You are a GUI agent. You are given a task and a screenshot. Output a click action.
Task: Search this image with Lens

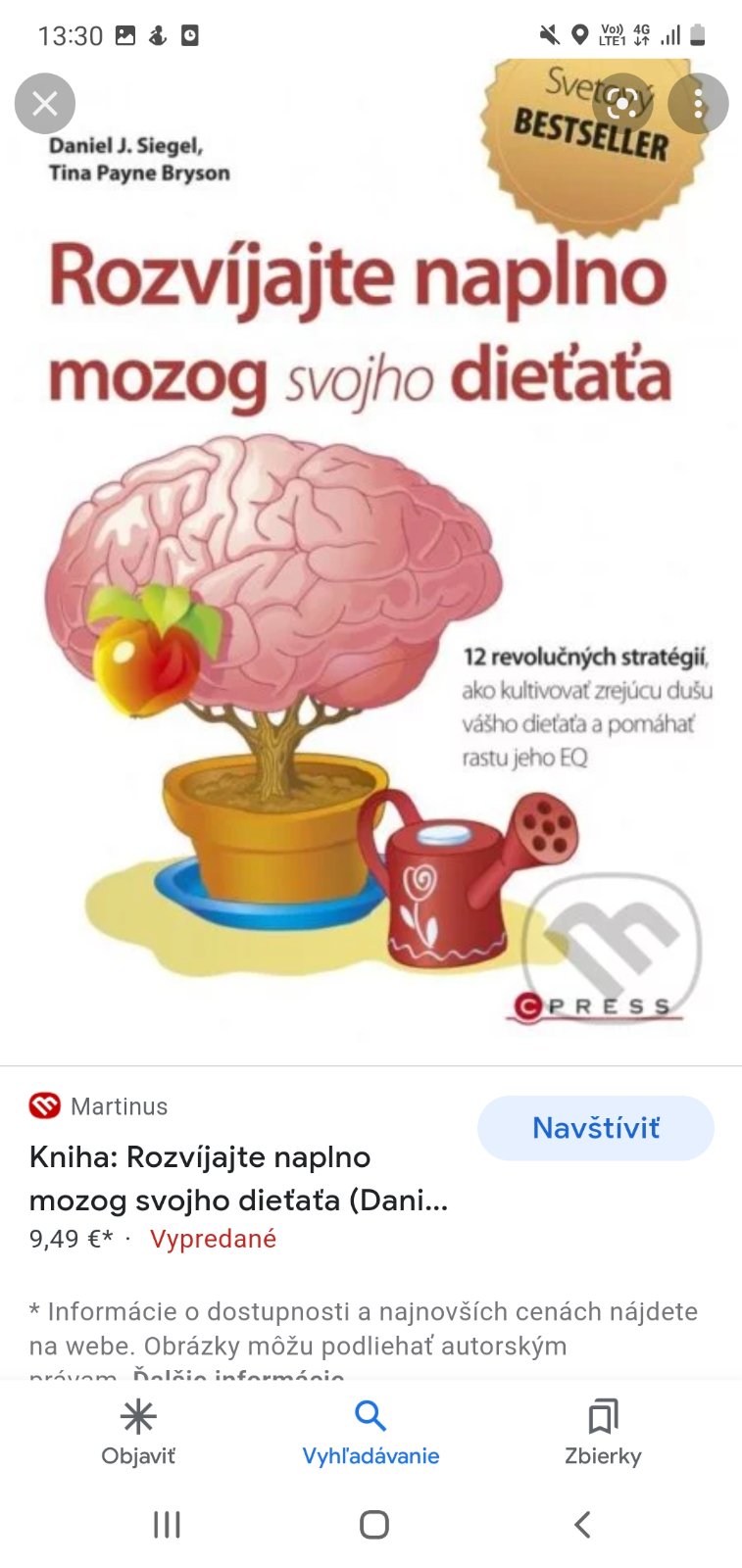coord(623,103)
